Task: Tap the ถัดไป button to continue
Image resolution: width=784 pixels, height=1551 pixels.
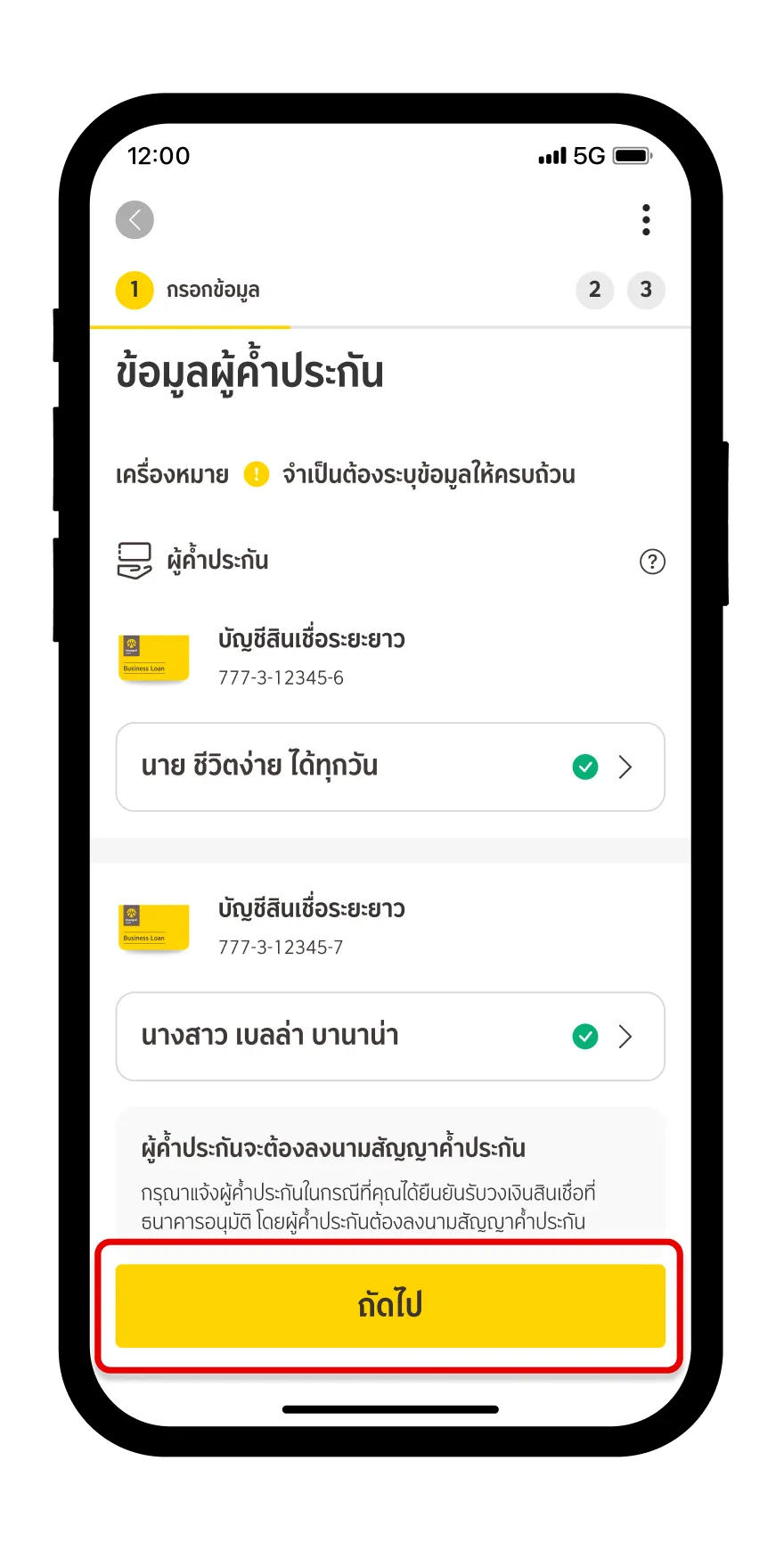Action: (x=390, y=1305)
